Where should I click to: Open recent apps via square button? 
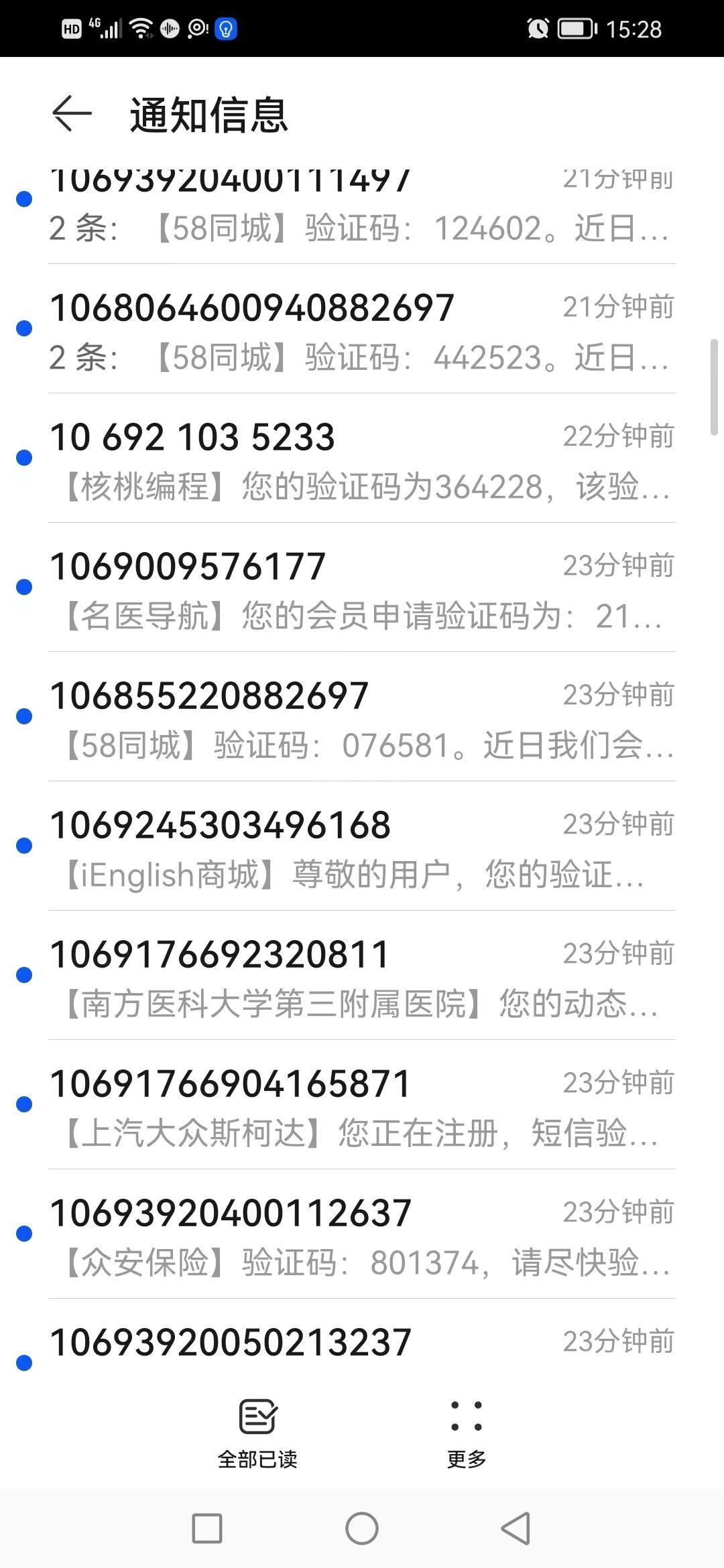tap(207, 1528)
